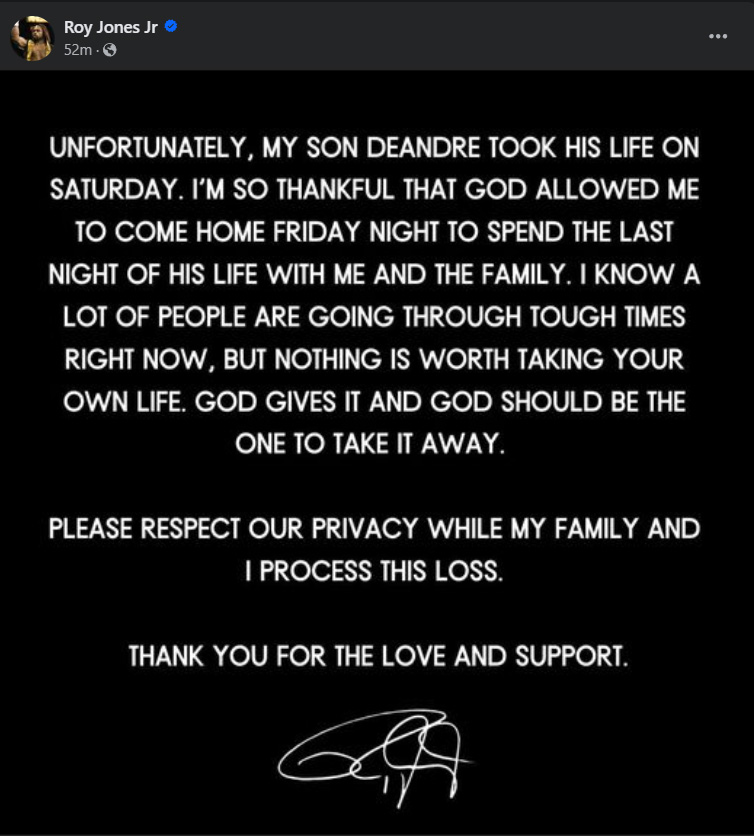Open the post's statement image
754x836 pixels.
[x=377, y=450]
